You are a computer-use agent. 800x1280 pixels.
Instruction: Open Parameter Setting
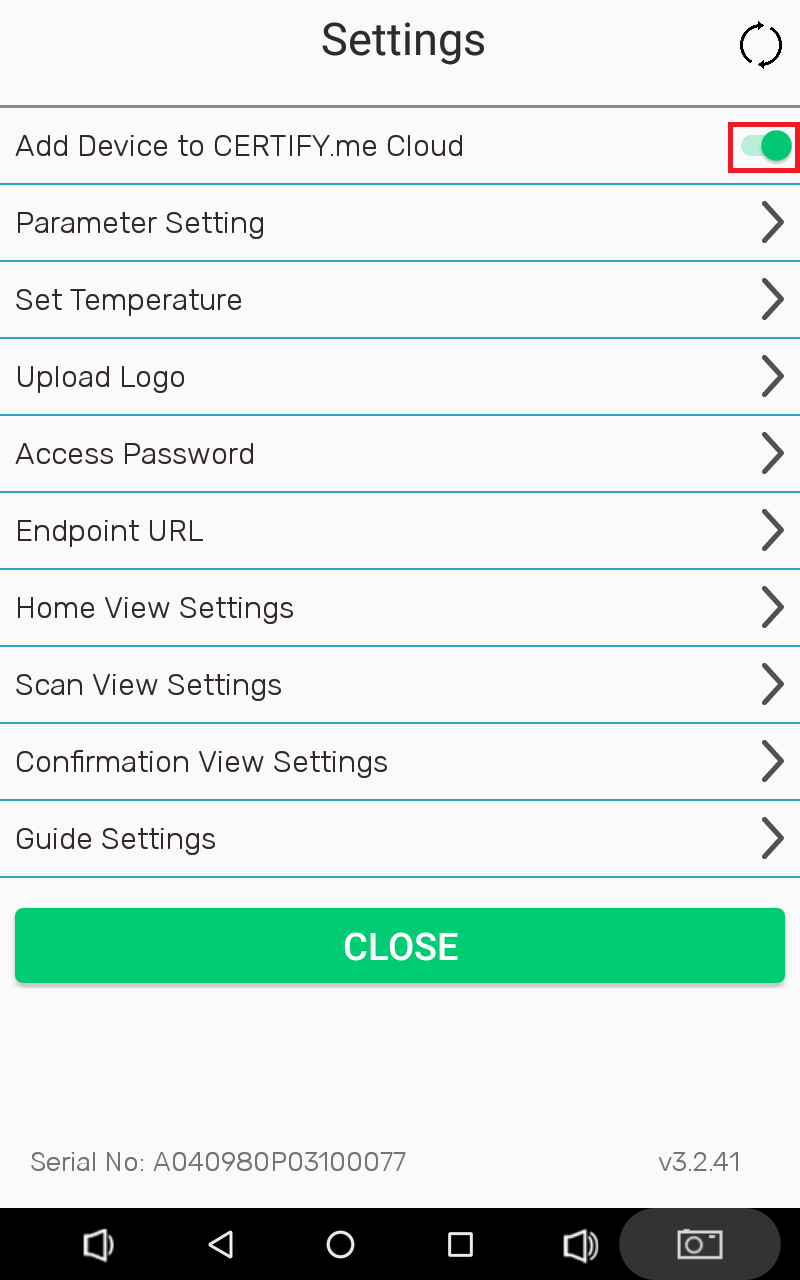pyautogui.click(x=400, y=222)
